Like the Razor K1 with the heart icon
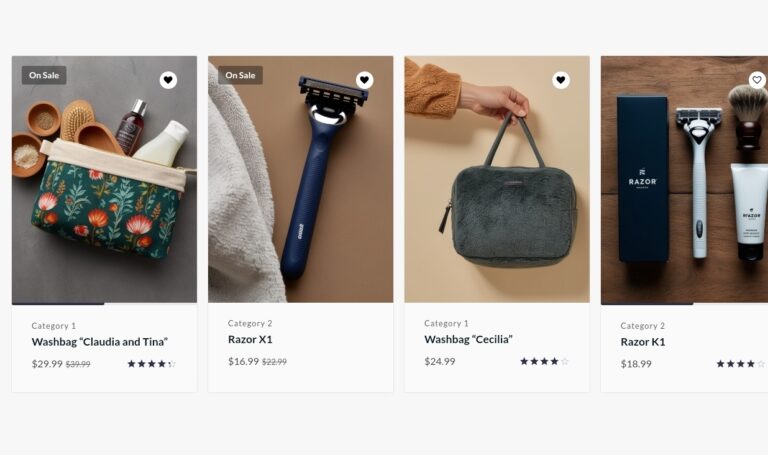Viewport: 768px width, 455px height. (757, 80)
